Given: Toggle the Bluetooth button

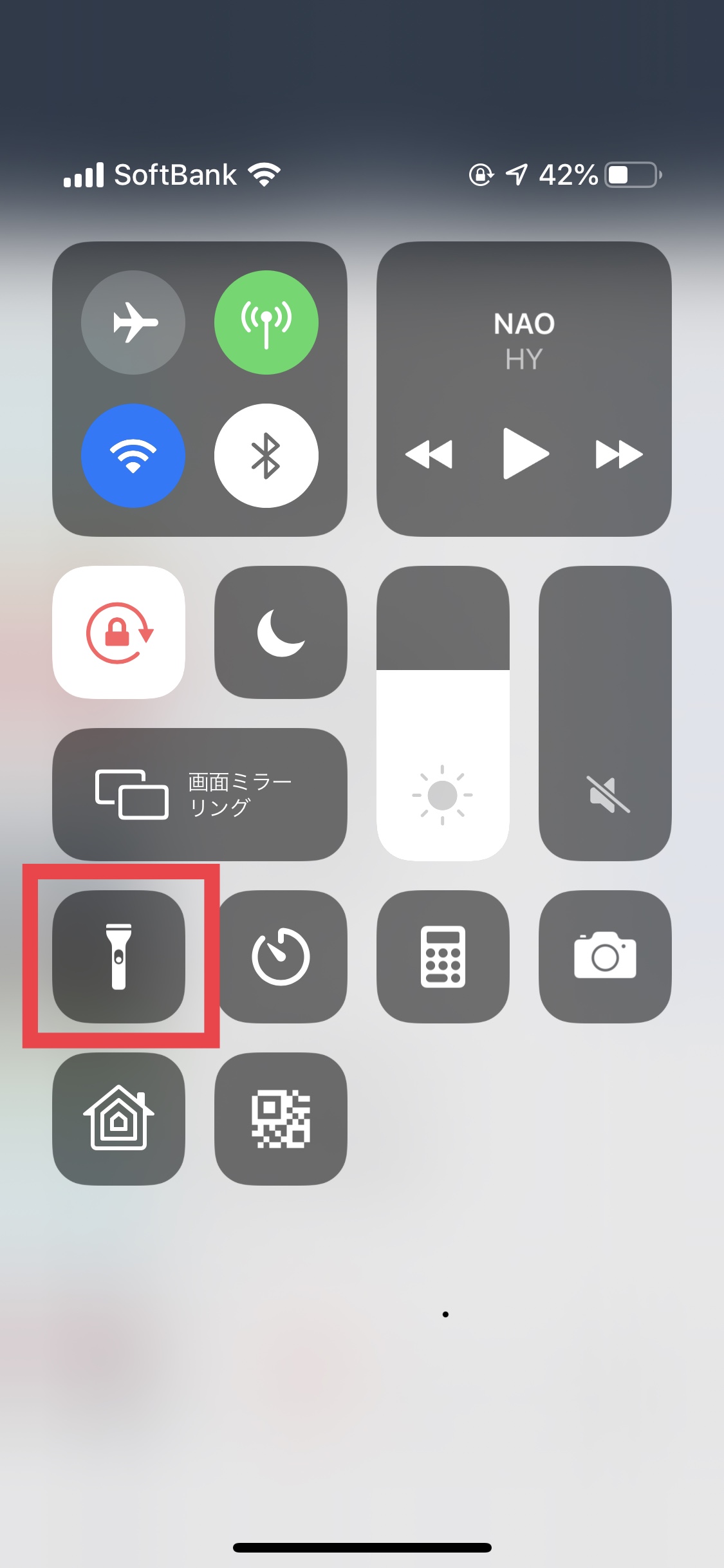Looking at the screenshot, I should 266,455.
